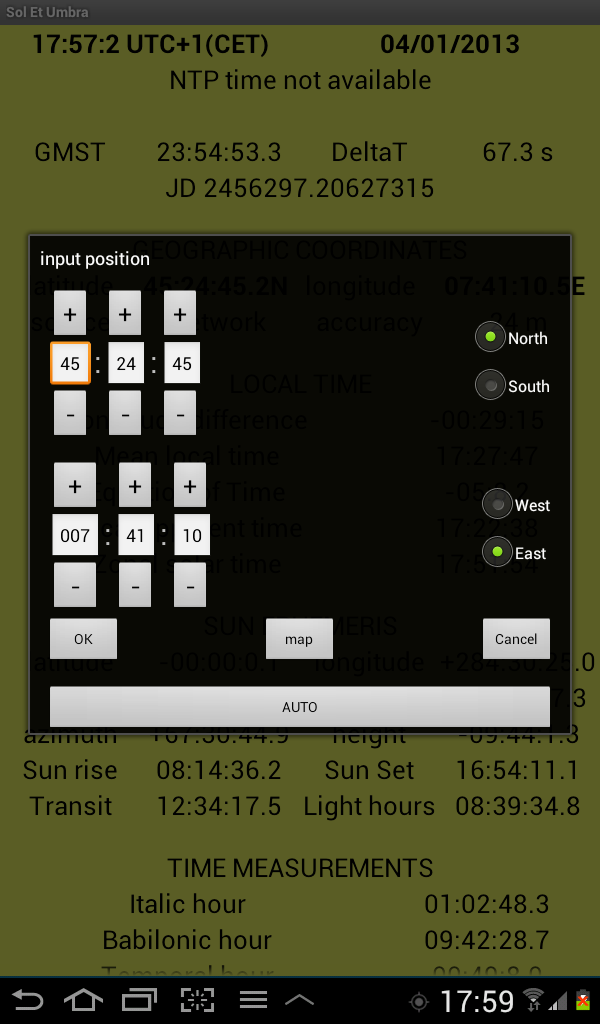Decrease longitude minutes with the minus button
Screen dimensions: 600x1024
tap(135, 584)
